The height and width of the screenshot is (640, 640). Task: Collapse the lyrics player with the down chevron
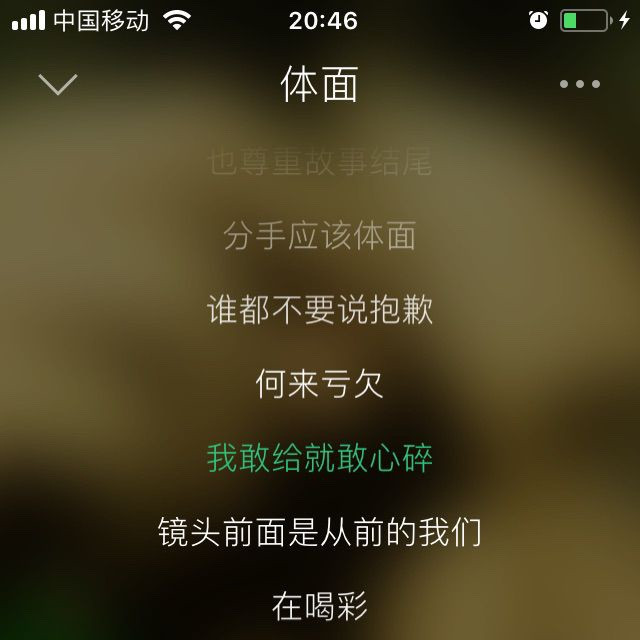tap(58, 85)
